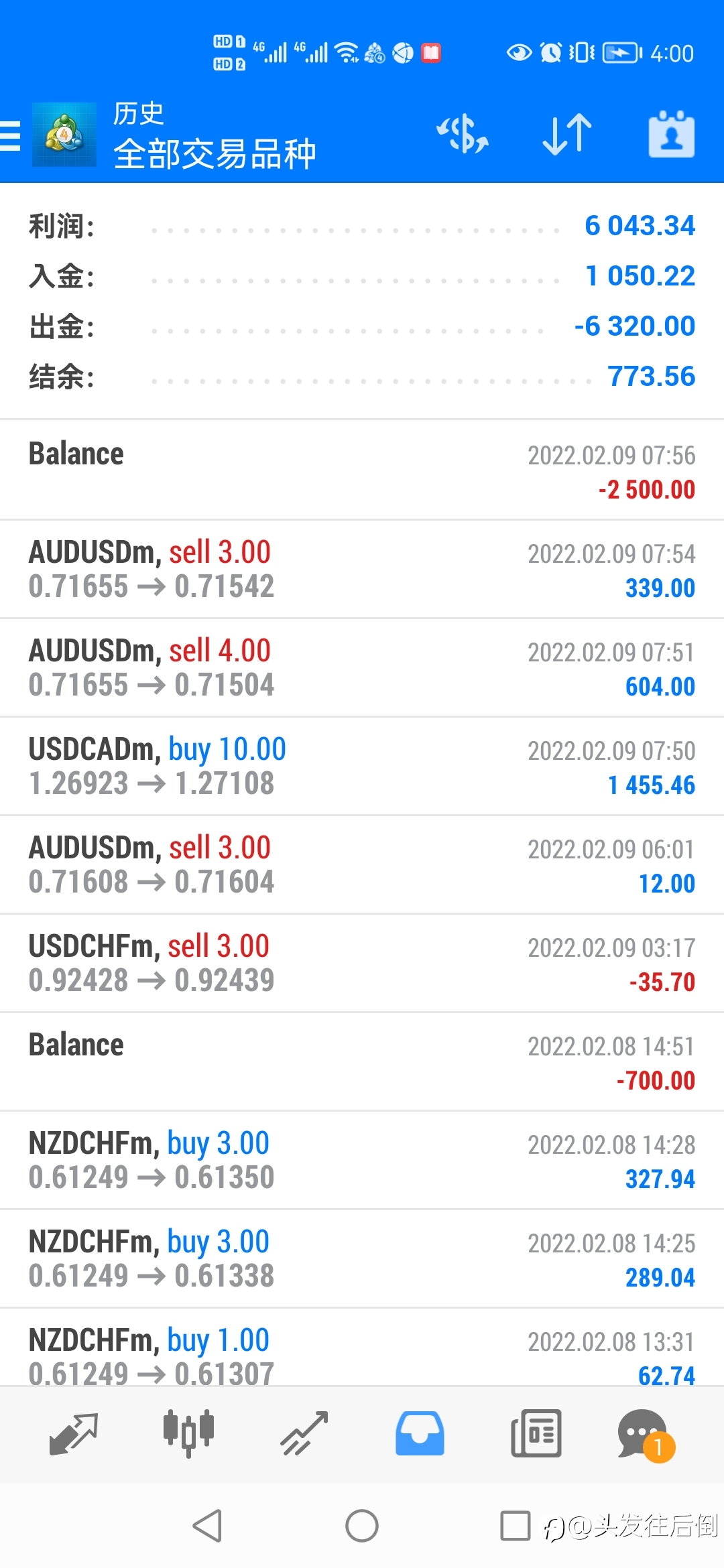Switch to the Trade tab

[304, 1434]
